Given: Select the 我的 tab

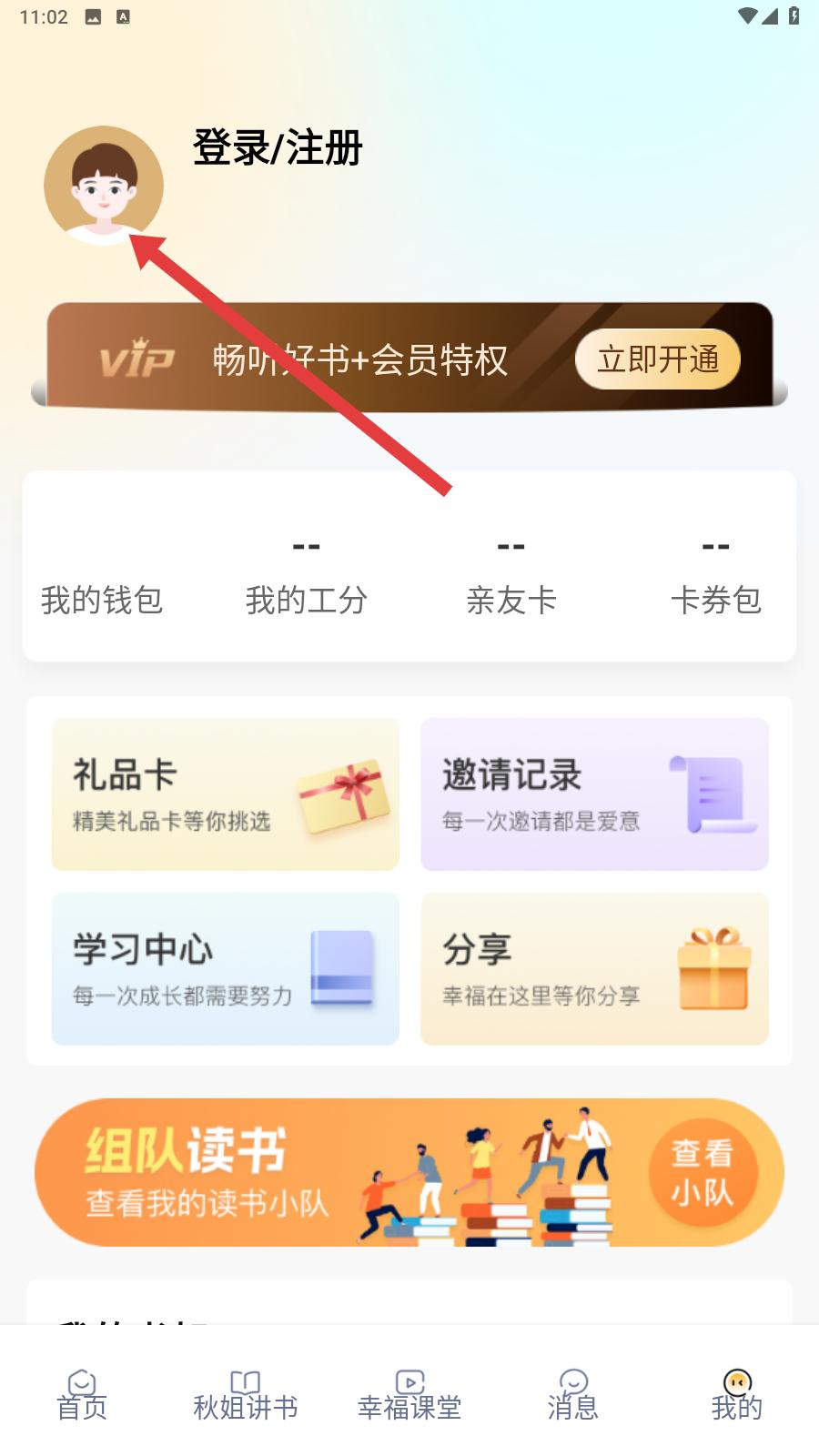Looking at the screenshot, I should pyautogui.click(x=737, y=1397).
